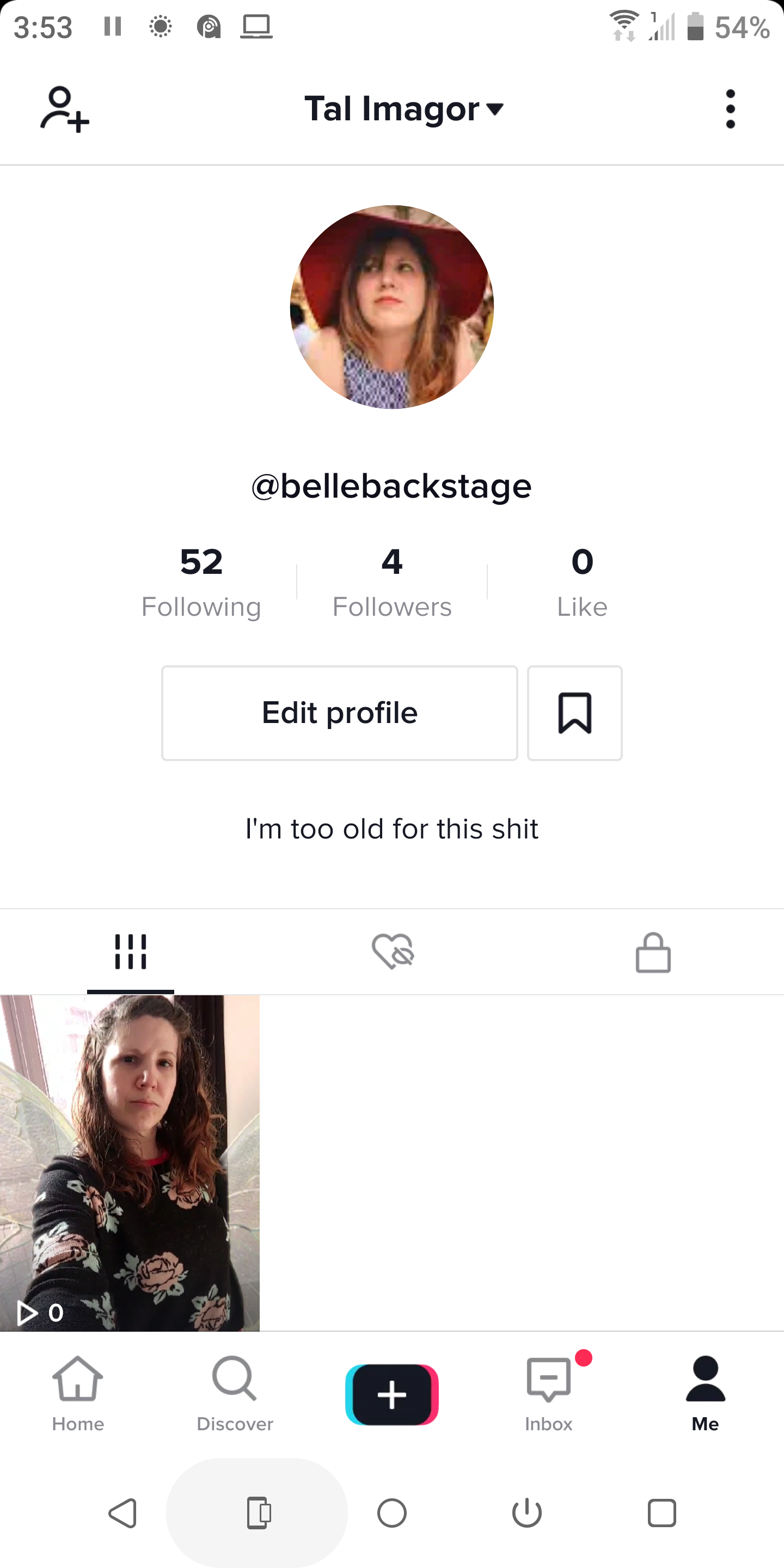Screen dimensions: 784x1568
Task: Expand the Tal Imagor account switcher
Action: [403, 109]
